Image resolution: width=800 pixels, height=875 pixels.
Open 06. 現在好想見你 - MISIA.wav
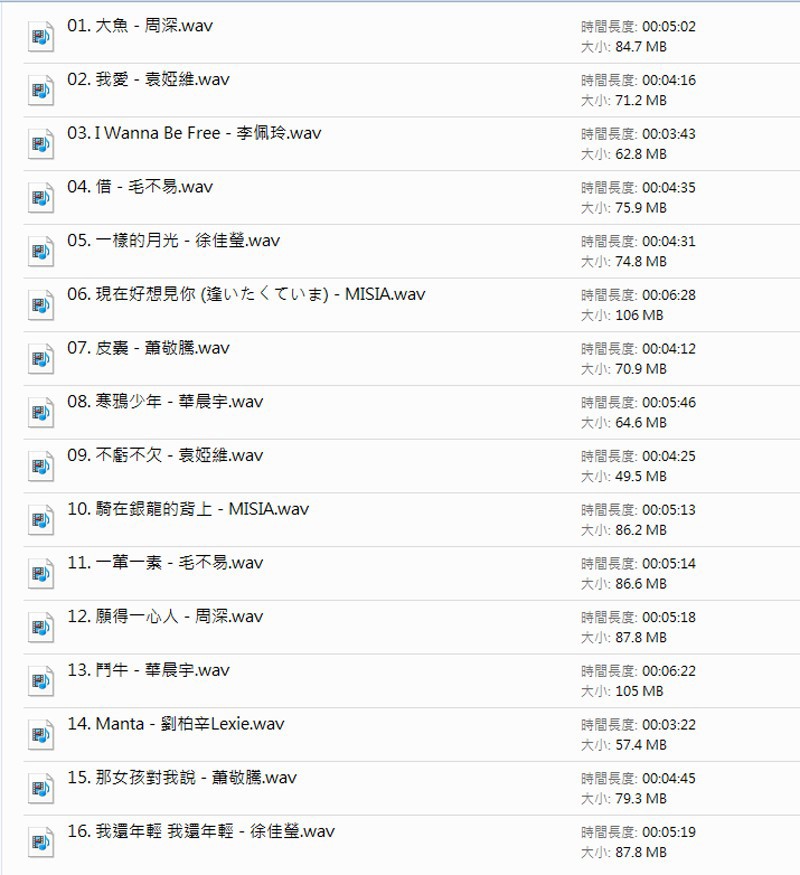pos(246,294)
